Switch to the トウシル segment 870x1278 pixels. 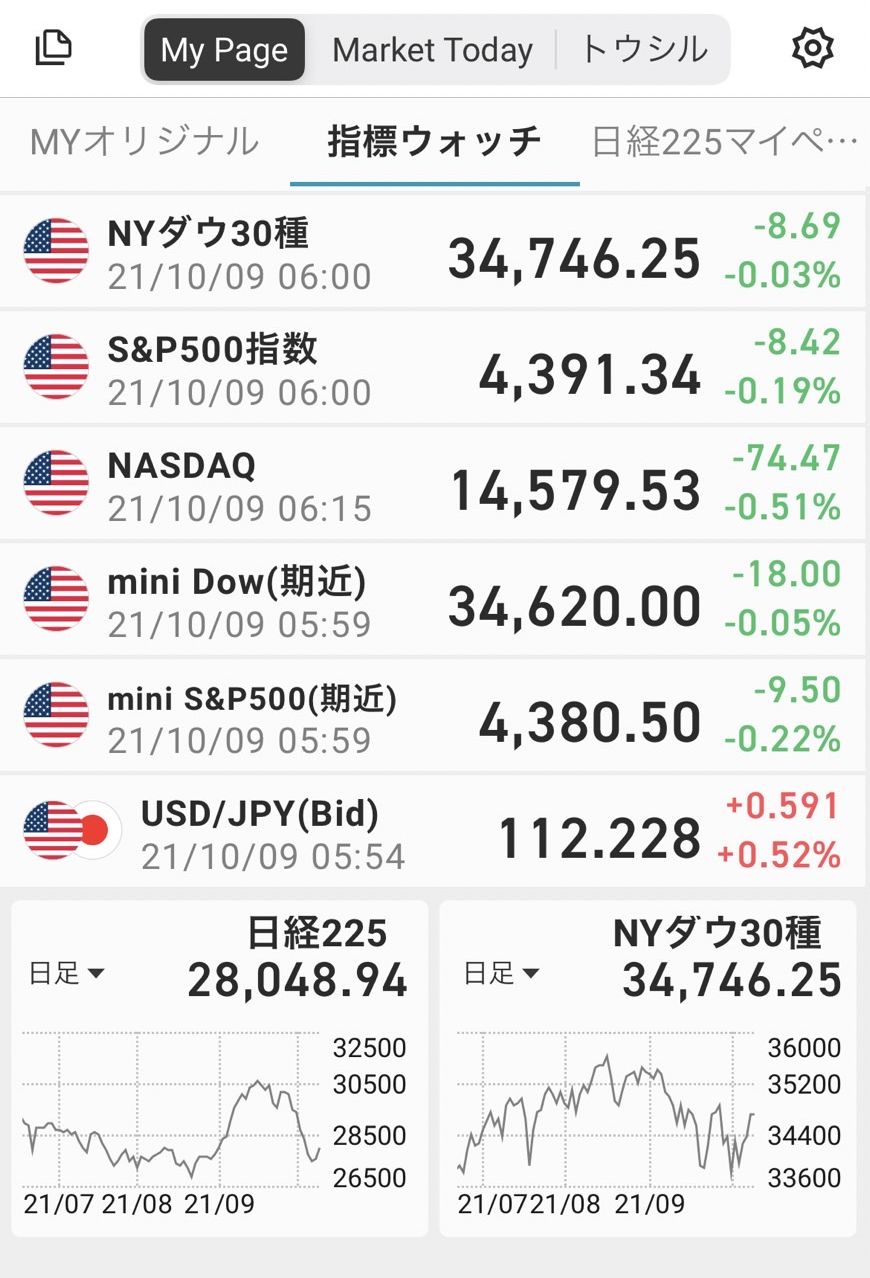pyautogui.click(x=644, y=50)
